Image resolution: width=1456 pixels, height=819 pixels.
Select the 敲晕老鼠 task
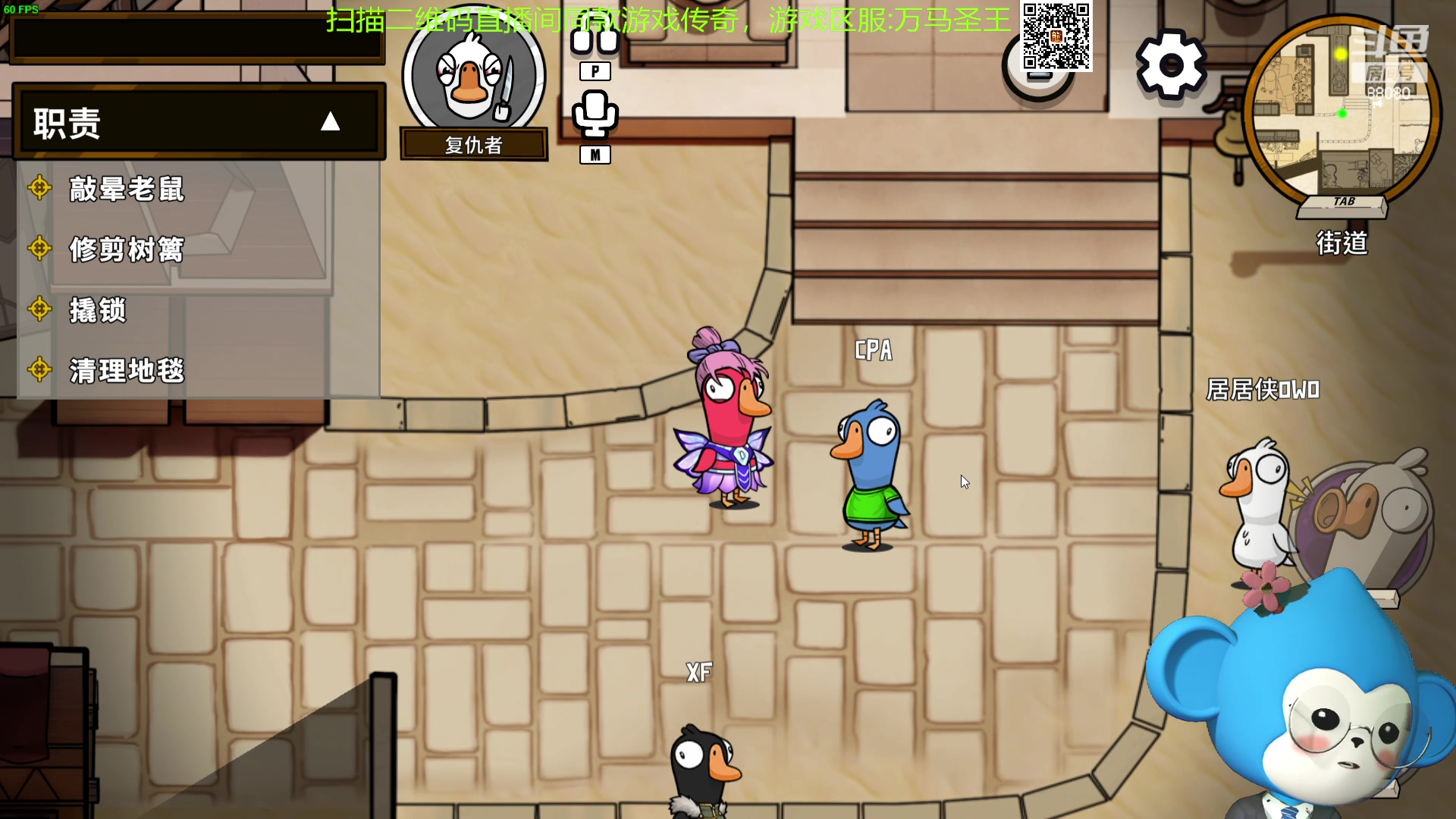(x=126, y=189)
